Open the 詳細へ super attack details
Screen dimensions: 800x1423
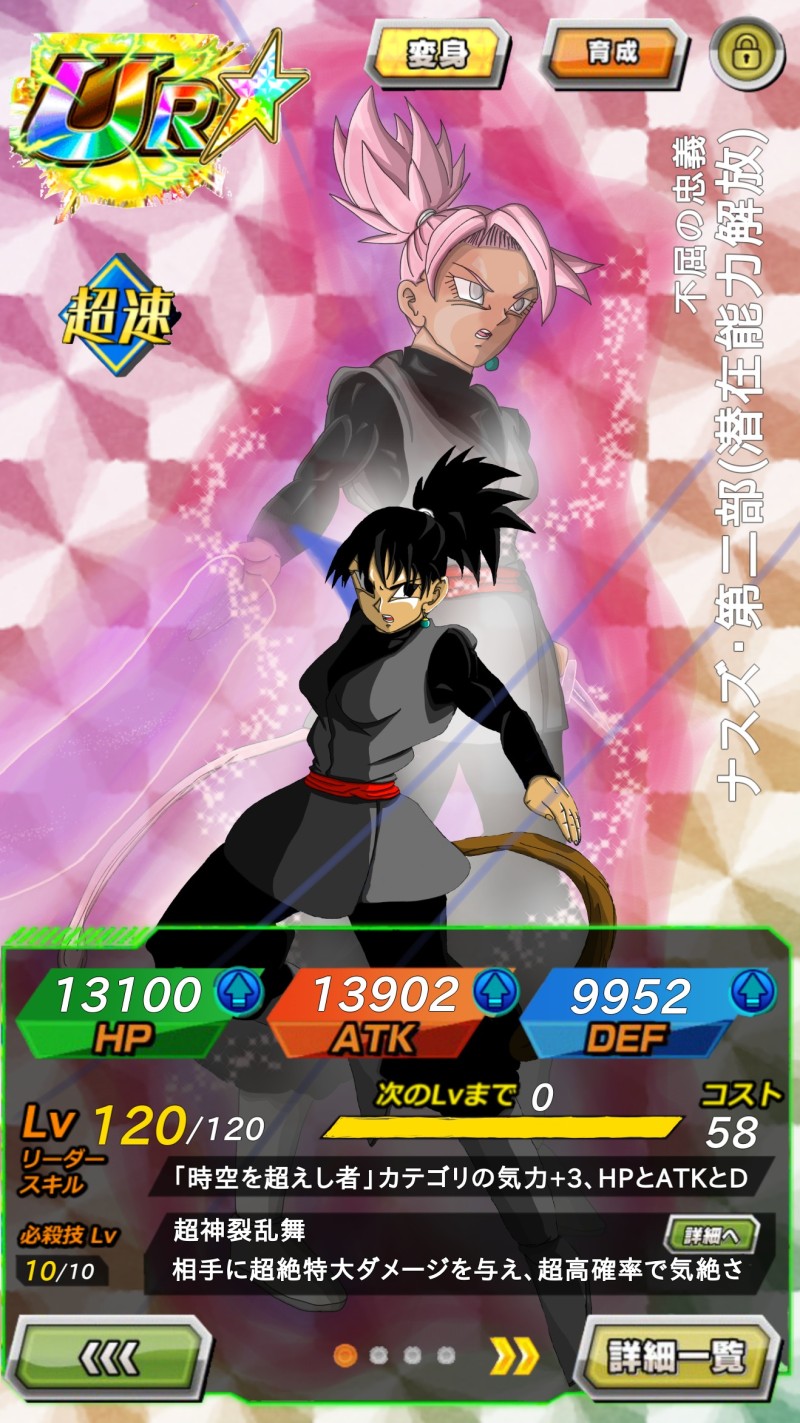(x=711, y=1235)
